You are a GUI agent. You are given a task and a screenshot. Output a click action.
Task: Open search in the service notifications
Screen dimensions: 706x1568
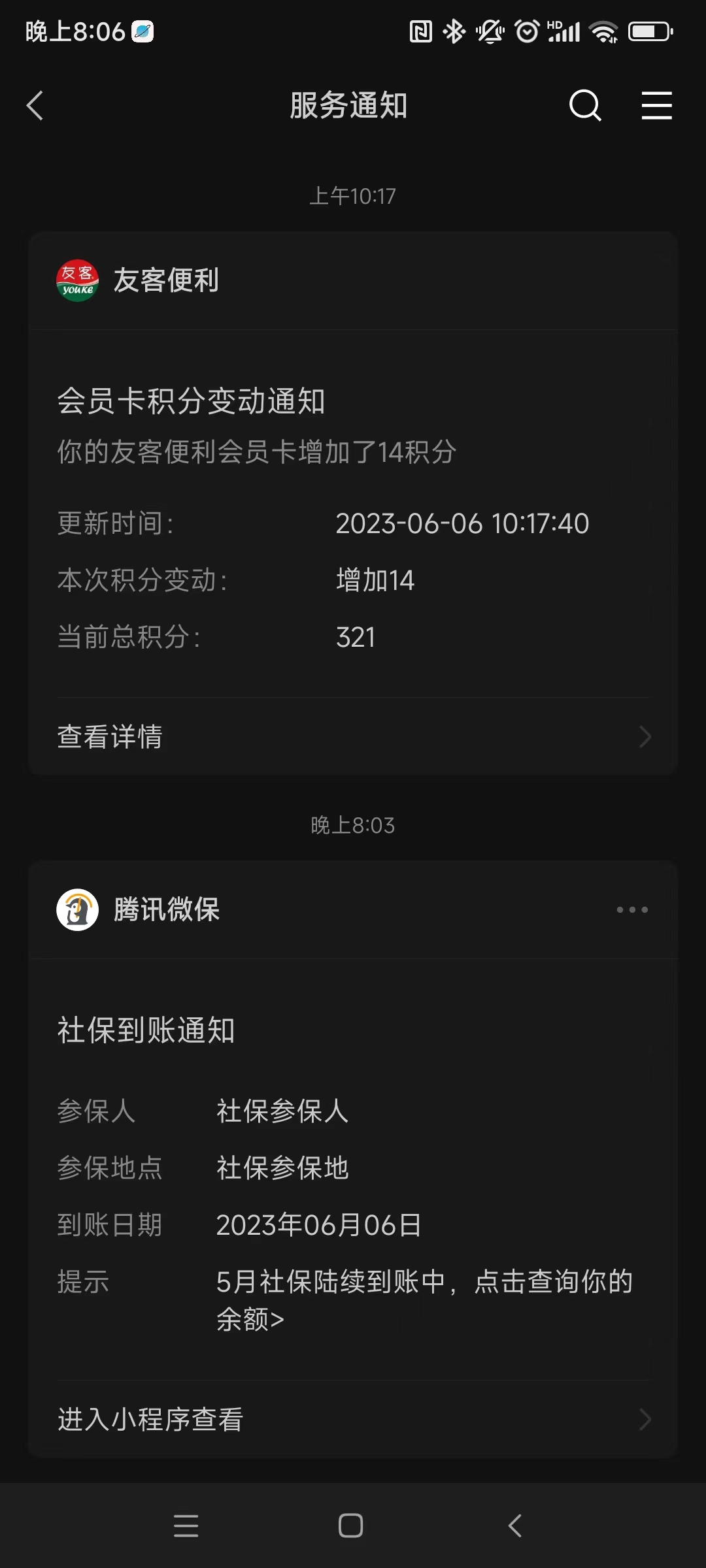(585, 105)
